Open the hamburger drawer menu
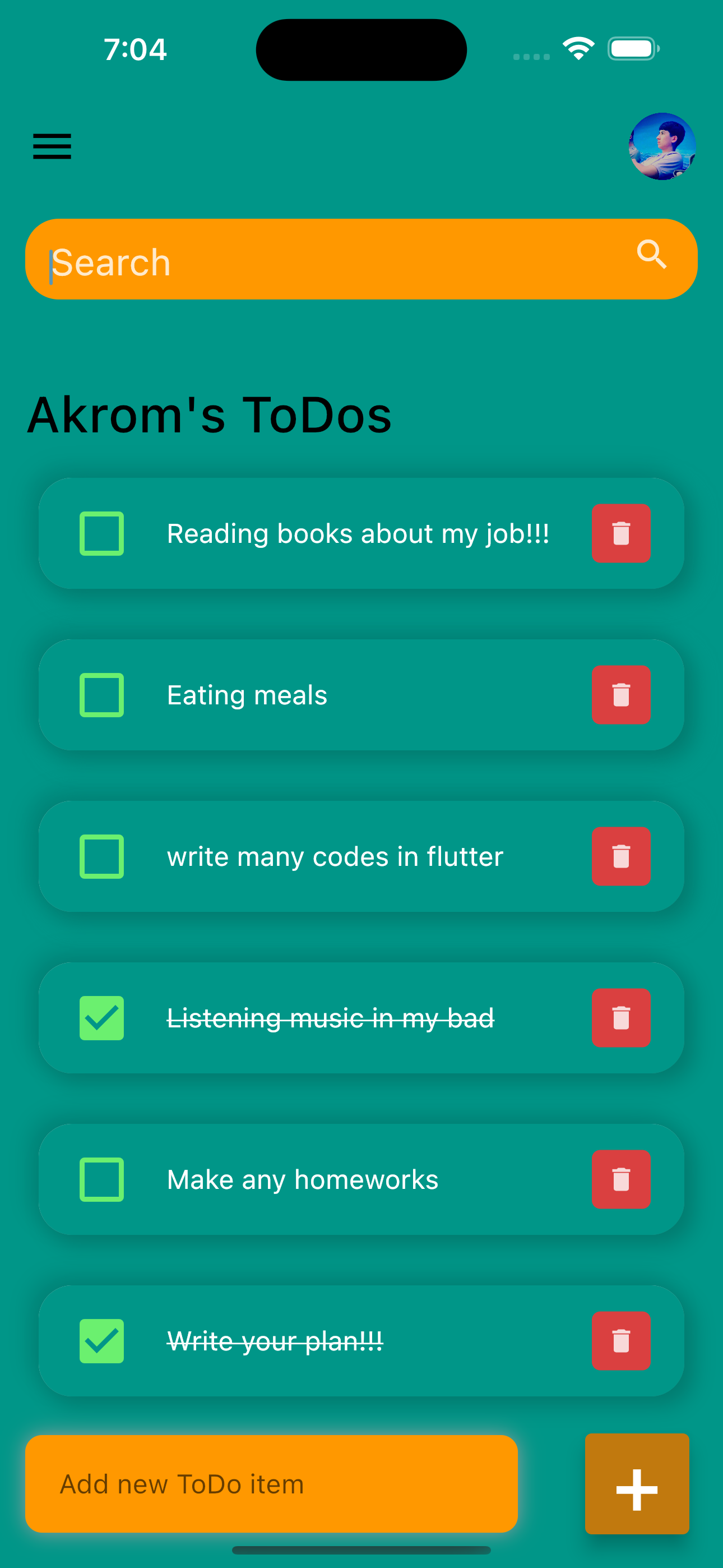The image size is (723, 1568). pyautogui.click(x=52, y=147)
